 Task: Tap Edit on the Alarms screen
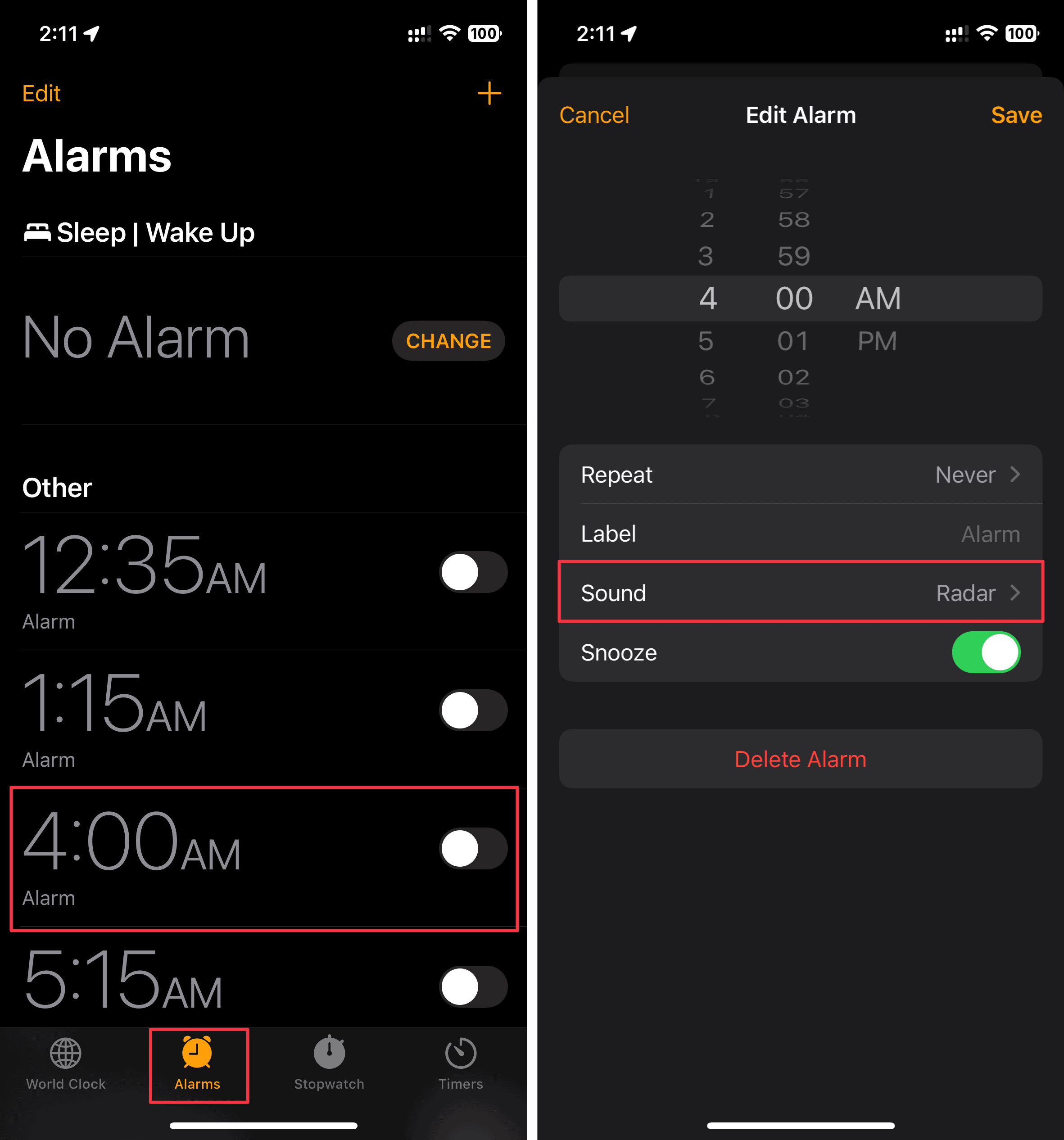pos(41,94)
